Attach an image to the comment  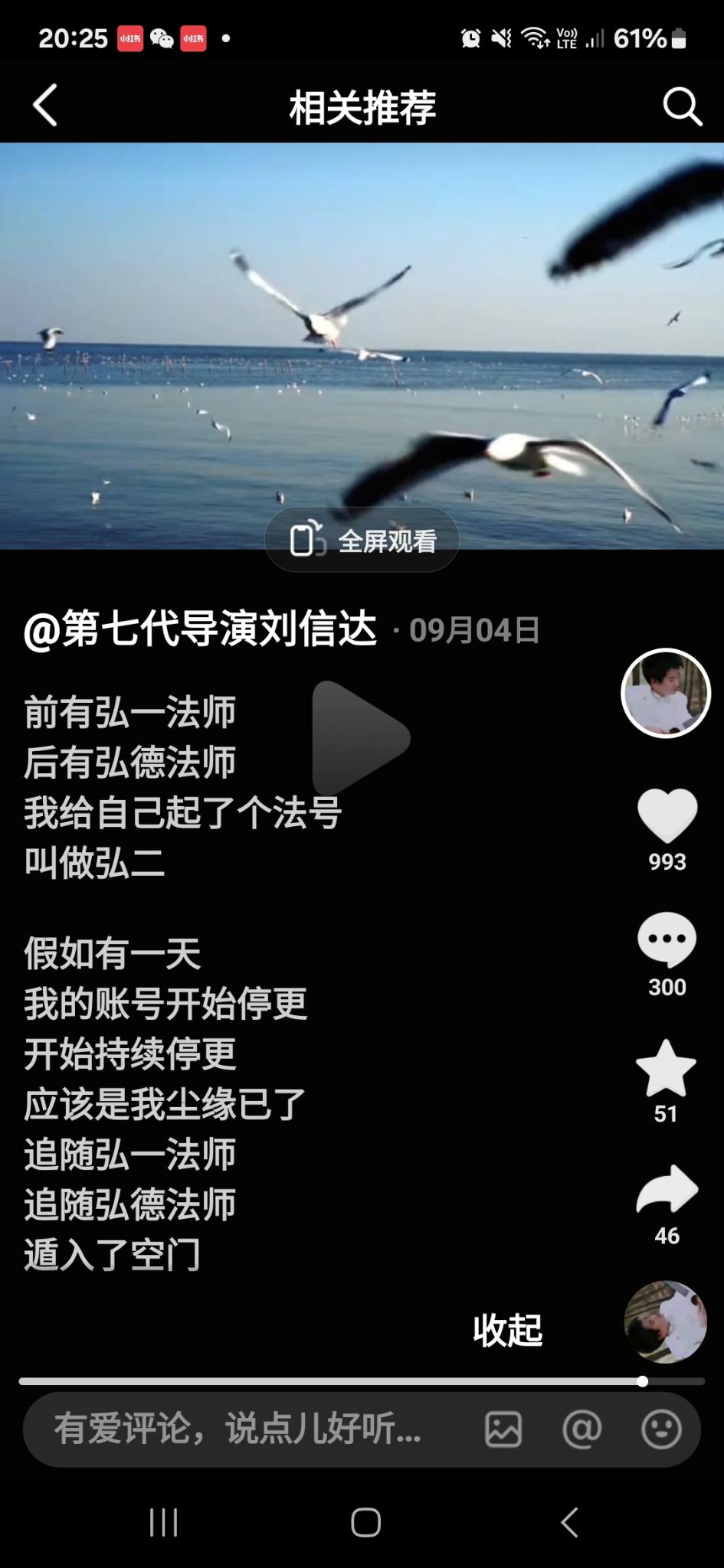click(503, 1429)
